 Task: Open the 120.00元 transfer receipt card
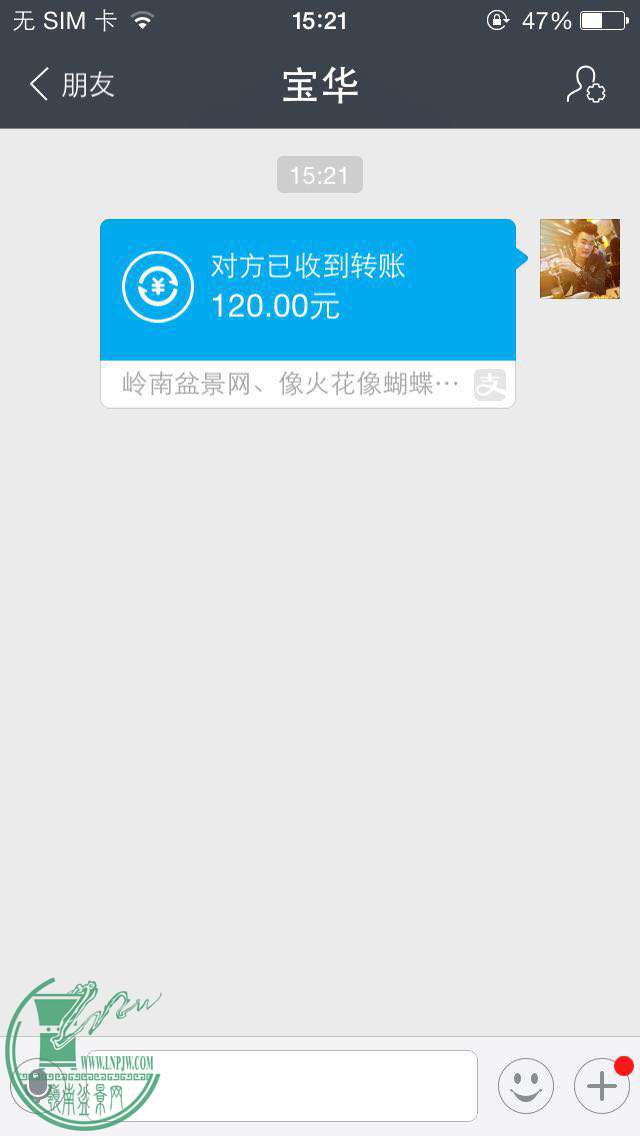tap(308, 290)
